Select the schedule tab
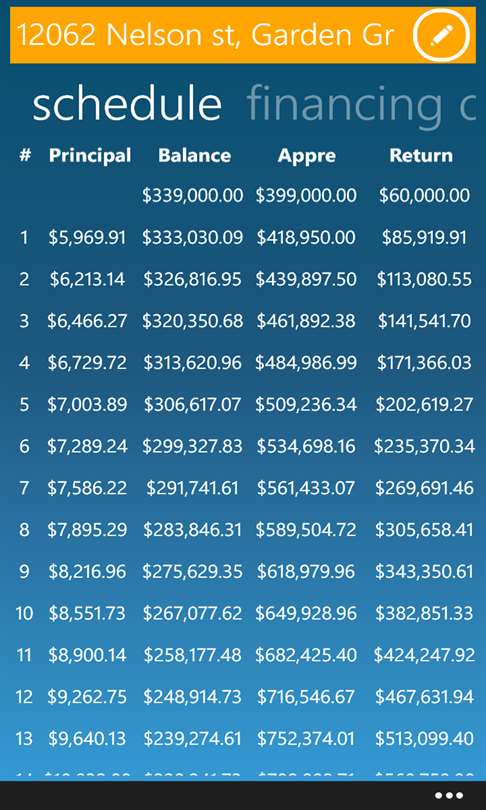This screenshot has height=810, width=486. [127, 104]
